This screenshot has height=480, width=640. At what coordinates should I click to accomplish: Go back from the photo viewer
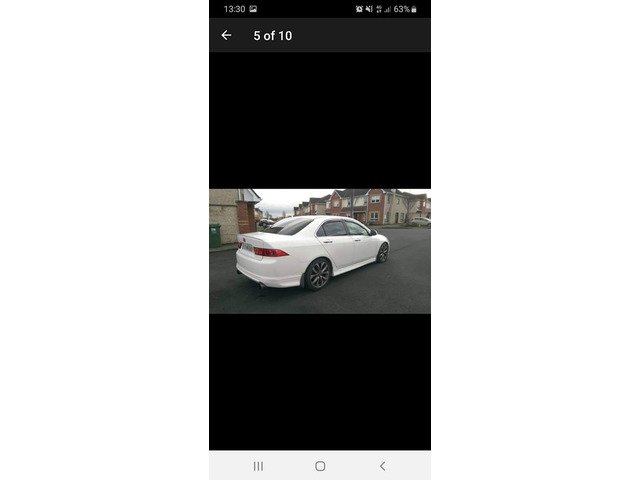[x=226, y=35]
